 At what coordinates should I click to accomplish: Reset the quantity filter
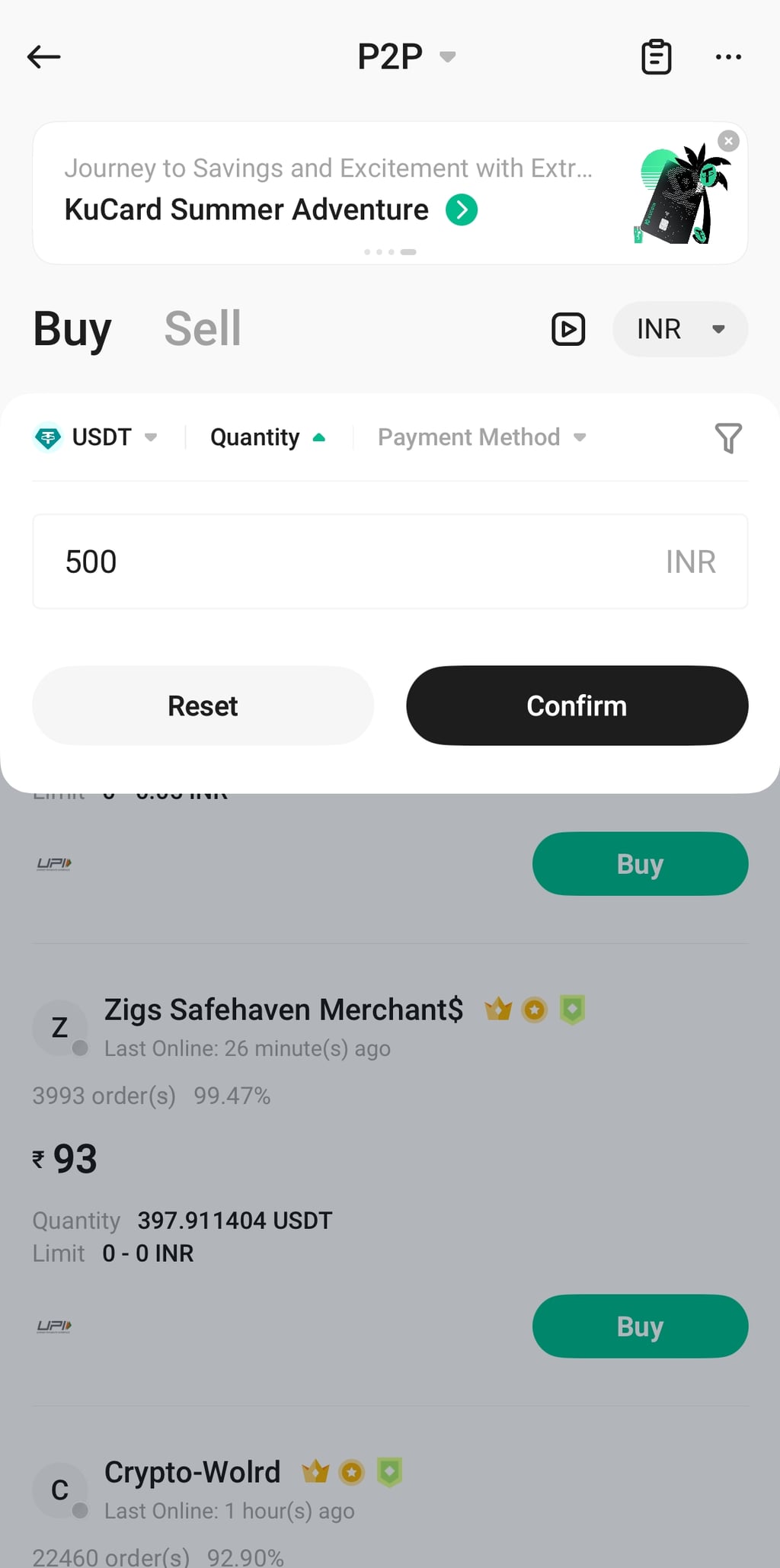203,706
